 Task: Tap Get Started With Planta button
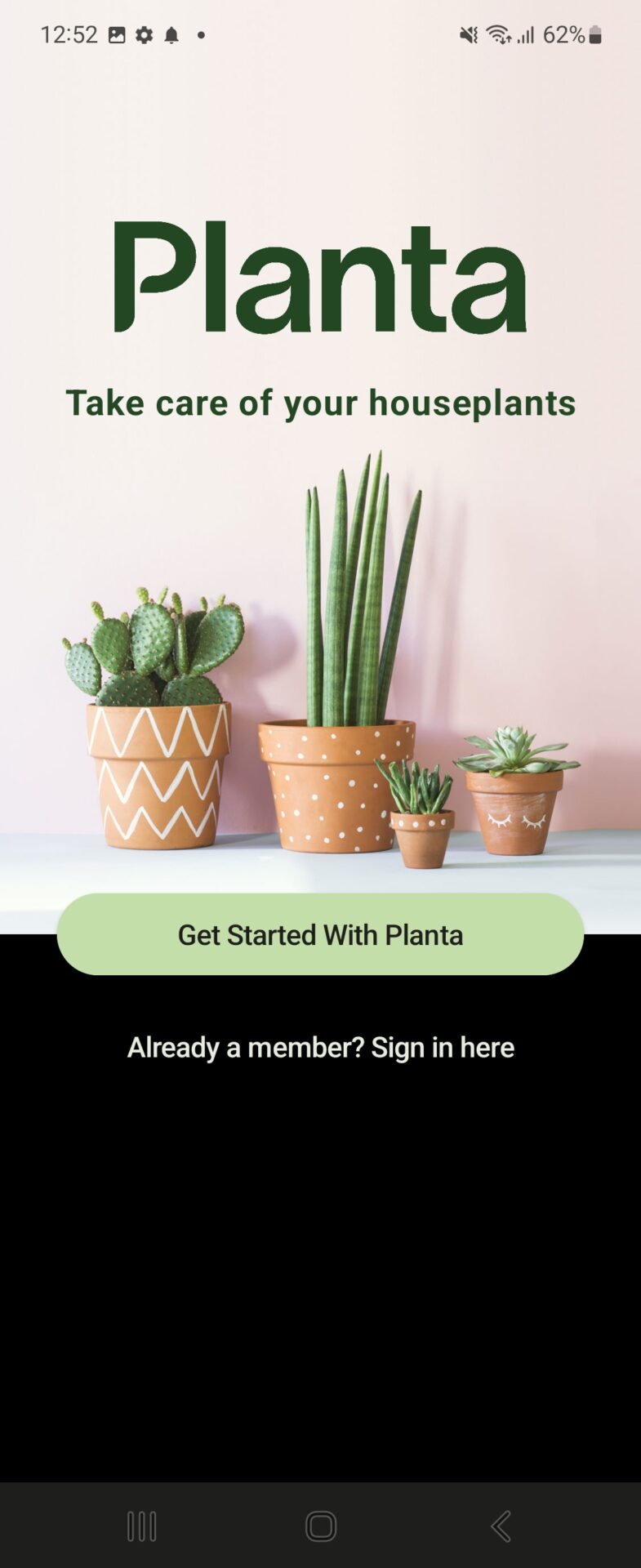pos(320,934)
